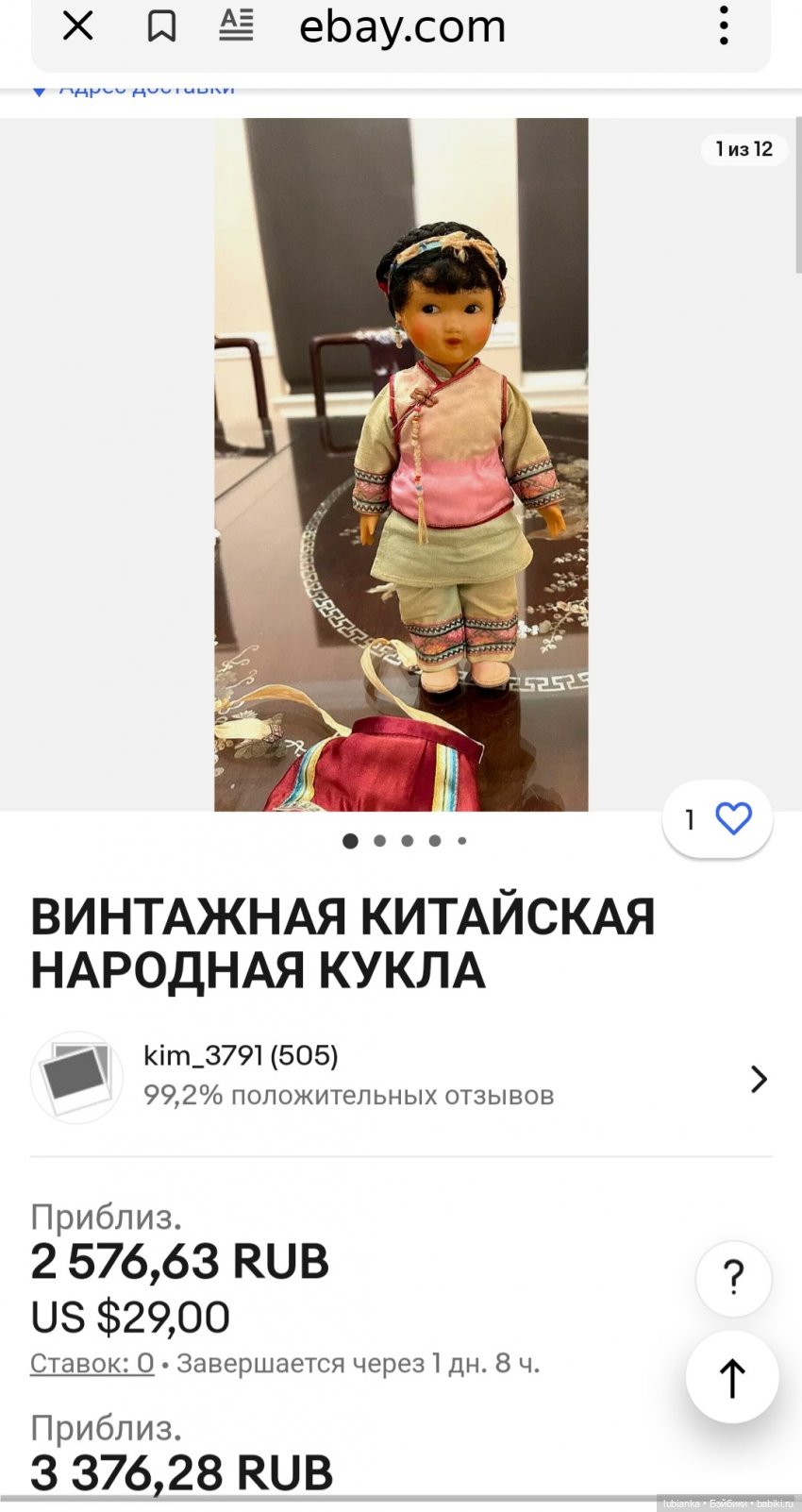Open the browser overflow menu
The height and width of the screenshot is (1512, 802).
[724, 26]
